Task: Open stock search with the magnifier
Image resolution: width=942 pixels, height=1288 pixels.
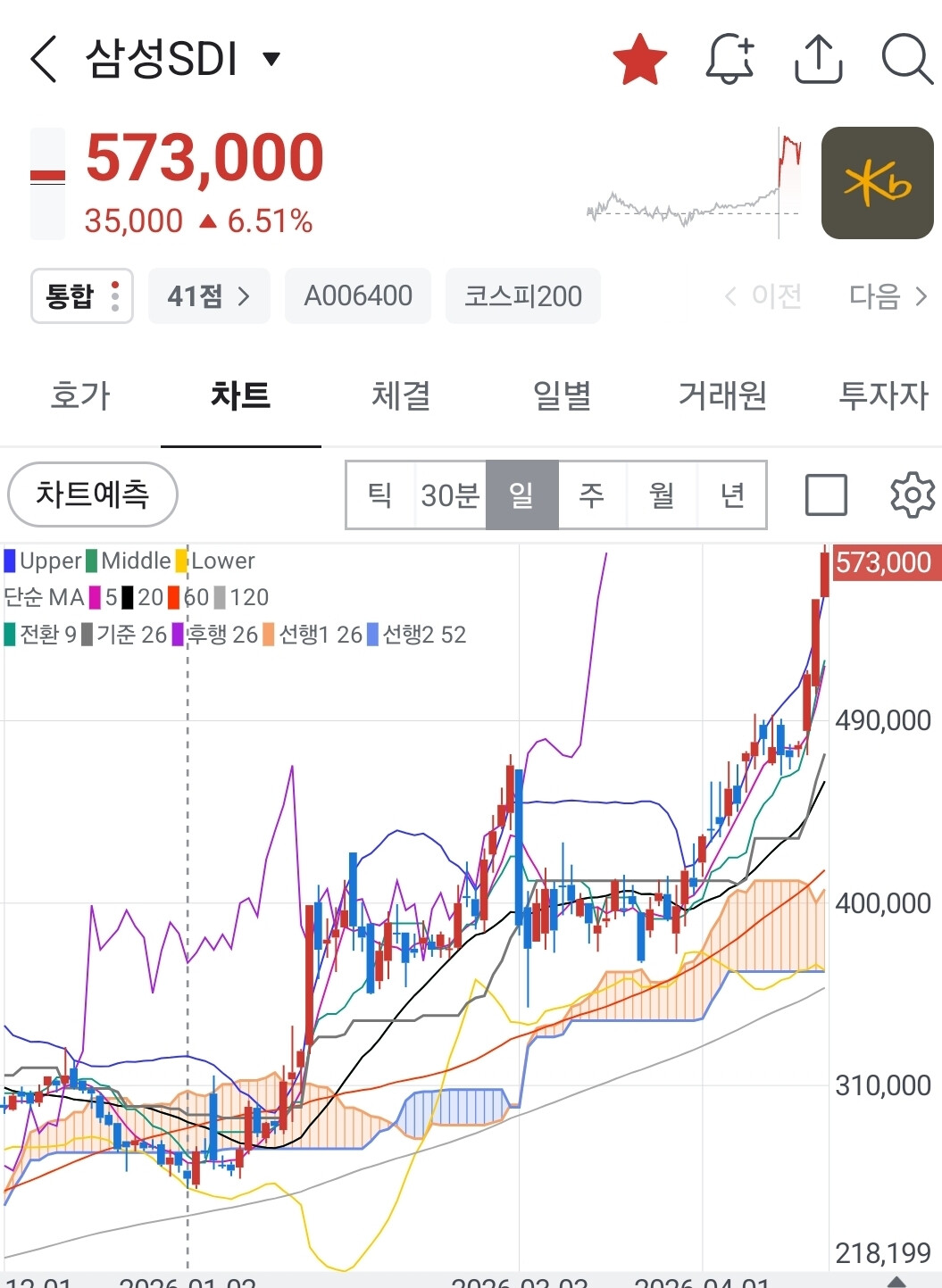Action: click(x=907, y=59)
